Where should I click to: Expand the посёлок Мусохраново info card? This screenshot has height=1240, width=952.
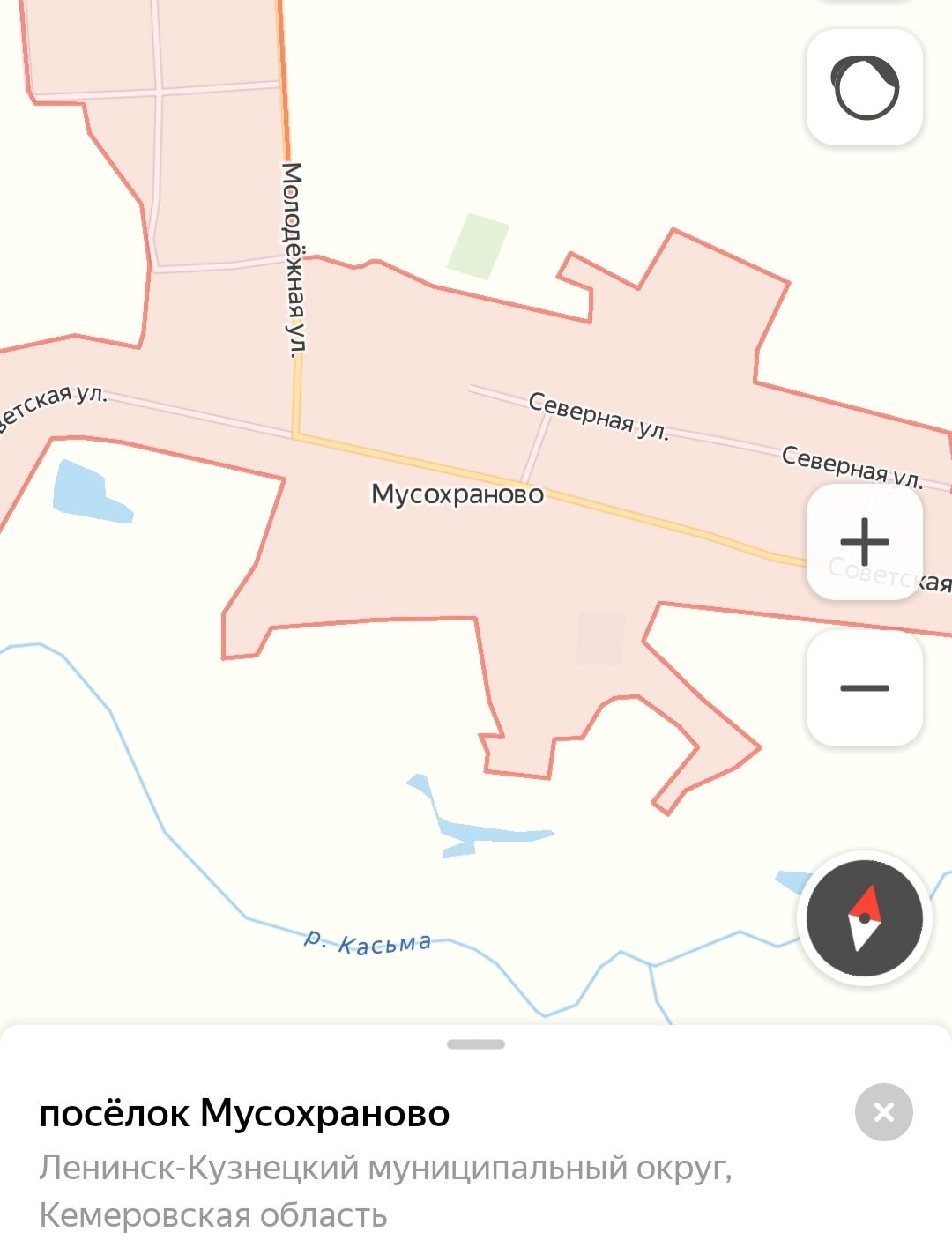point(476,1044)
